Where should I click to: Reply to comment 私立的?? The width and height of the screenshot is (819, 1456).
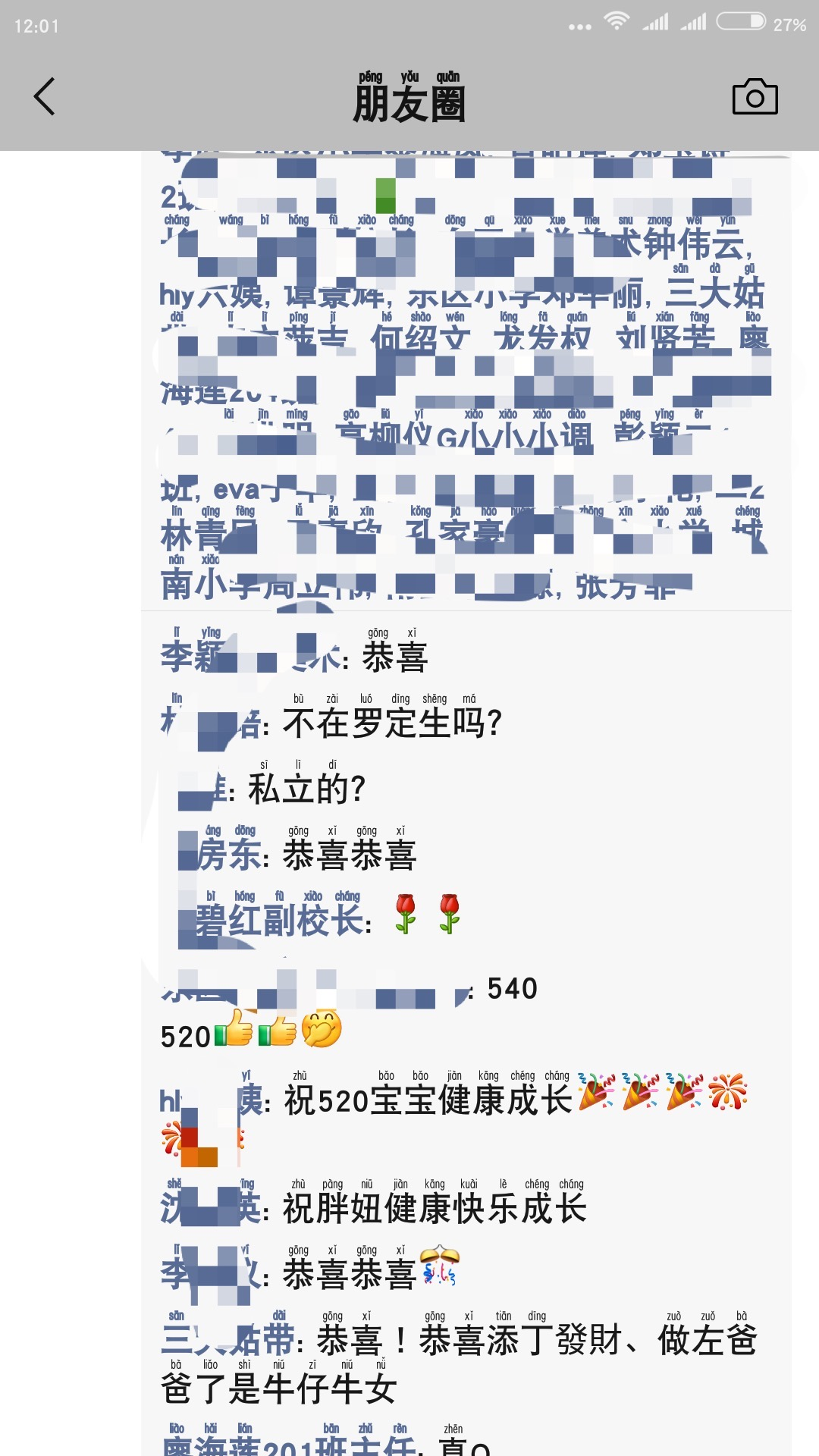306,789
